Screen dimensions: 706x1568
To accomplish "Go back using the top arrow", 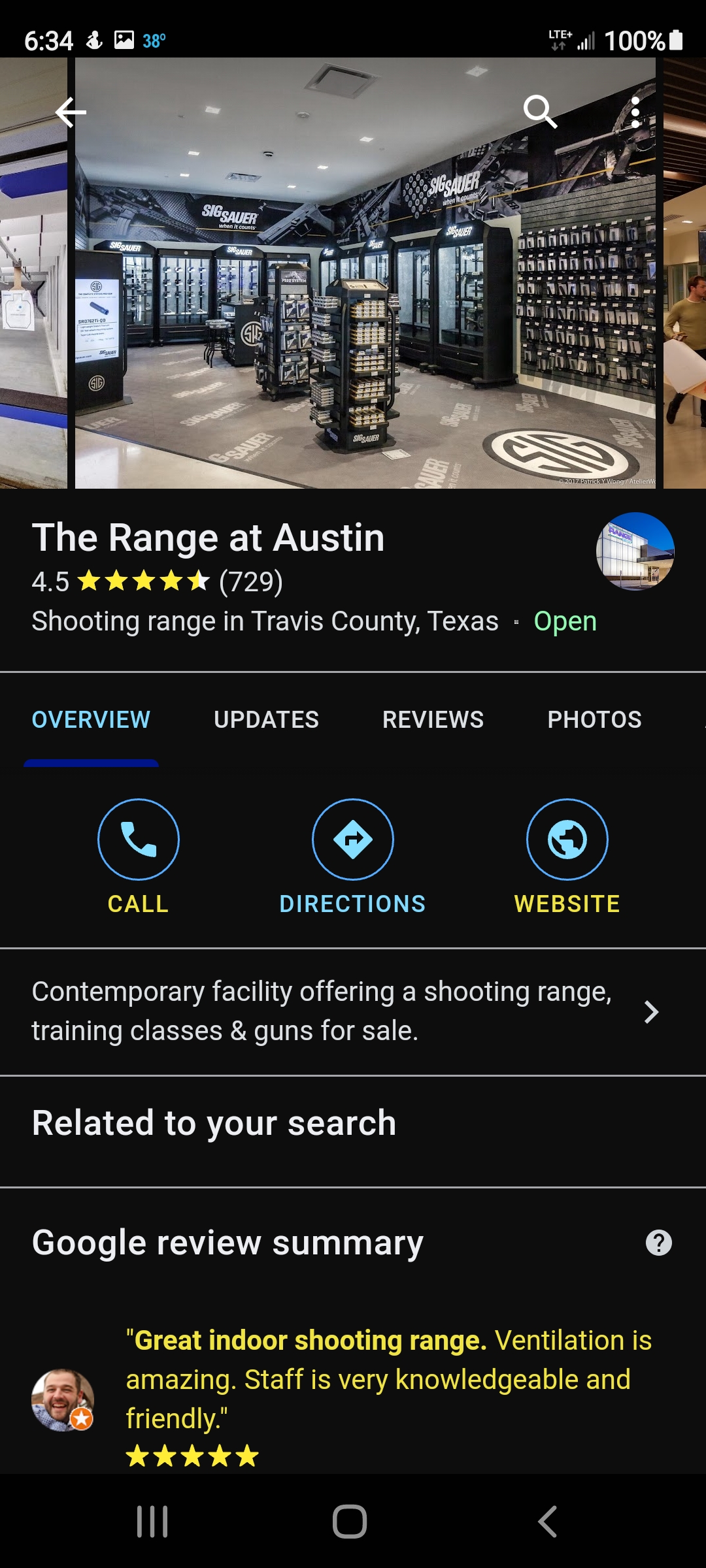I will pos(71,112).
